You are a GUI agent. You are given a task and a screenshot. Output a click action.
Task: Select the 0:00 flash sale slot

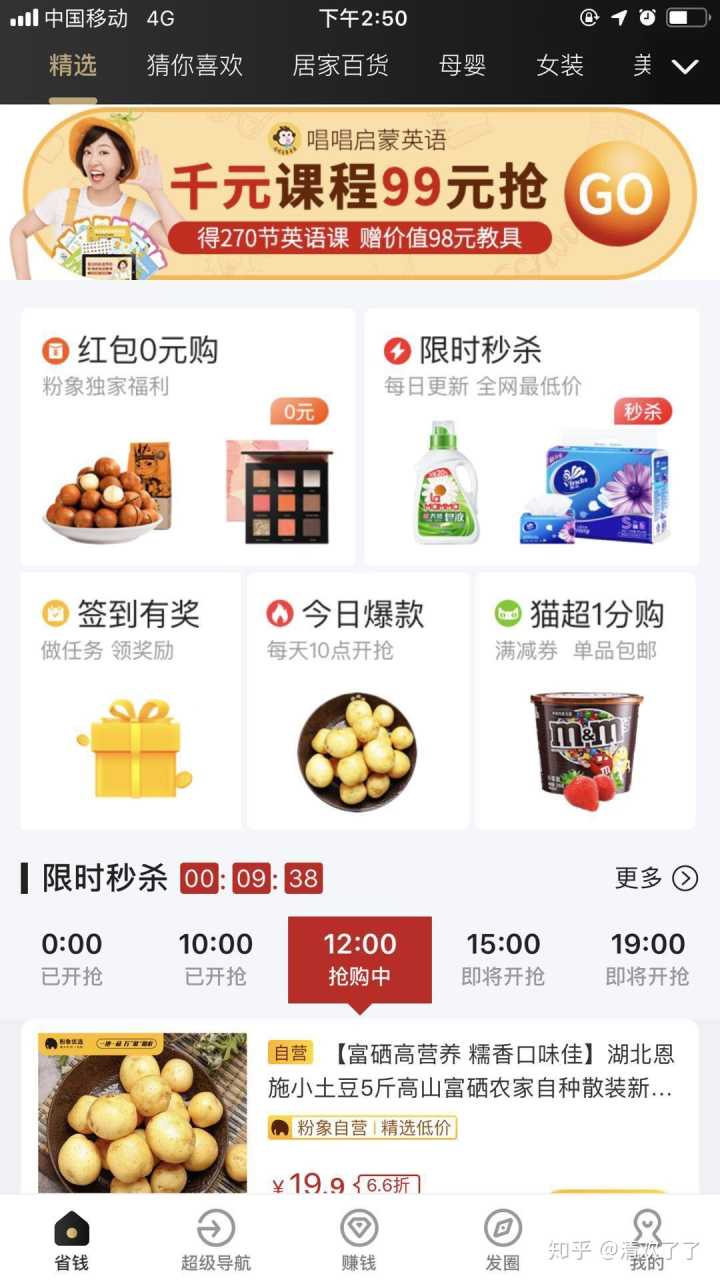pyautogui.click(x=72, y=958)
